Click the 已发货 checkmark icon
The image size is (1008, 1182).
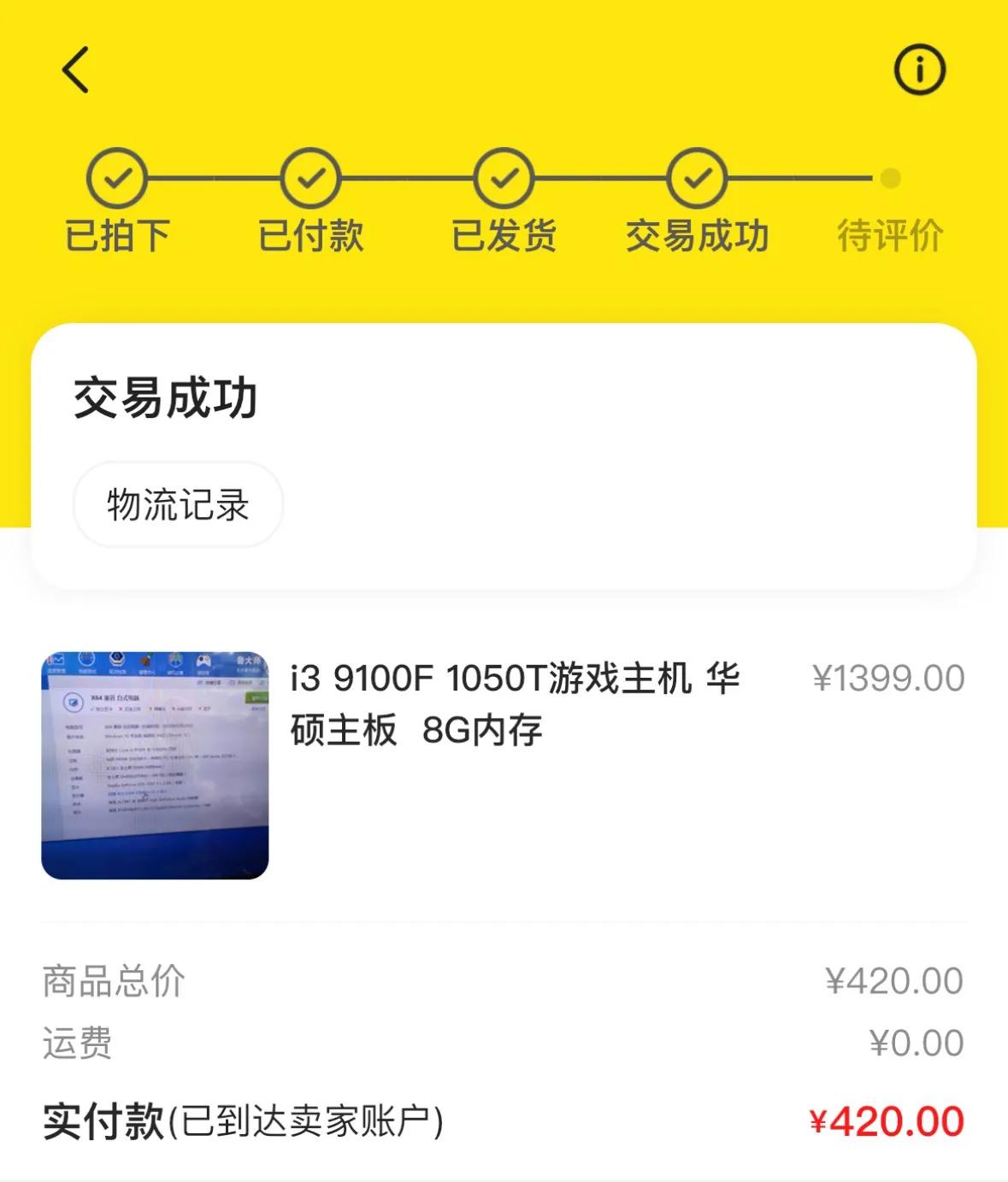[x=504, y=177]
